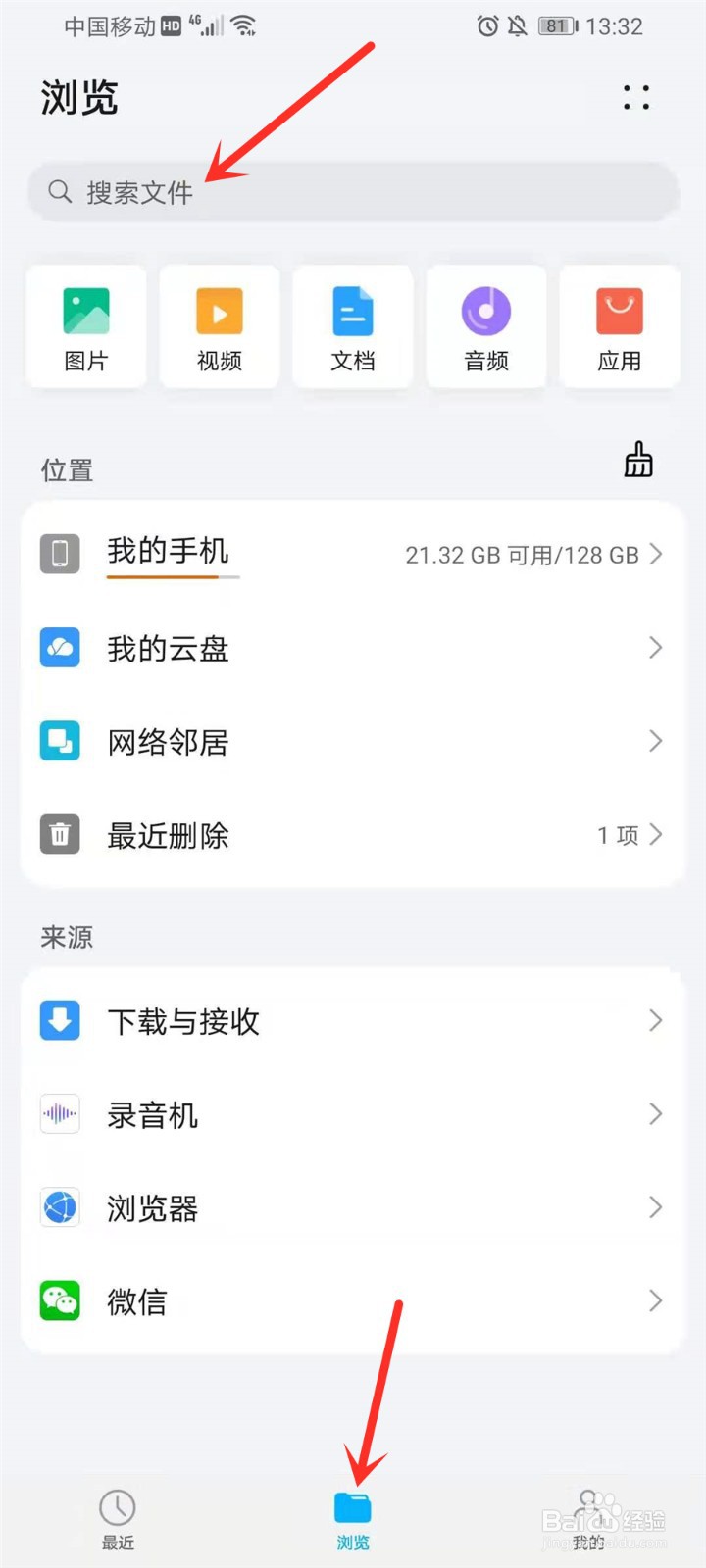
Task: Open 网络邻居
Action: [353, 742]
